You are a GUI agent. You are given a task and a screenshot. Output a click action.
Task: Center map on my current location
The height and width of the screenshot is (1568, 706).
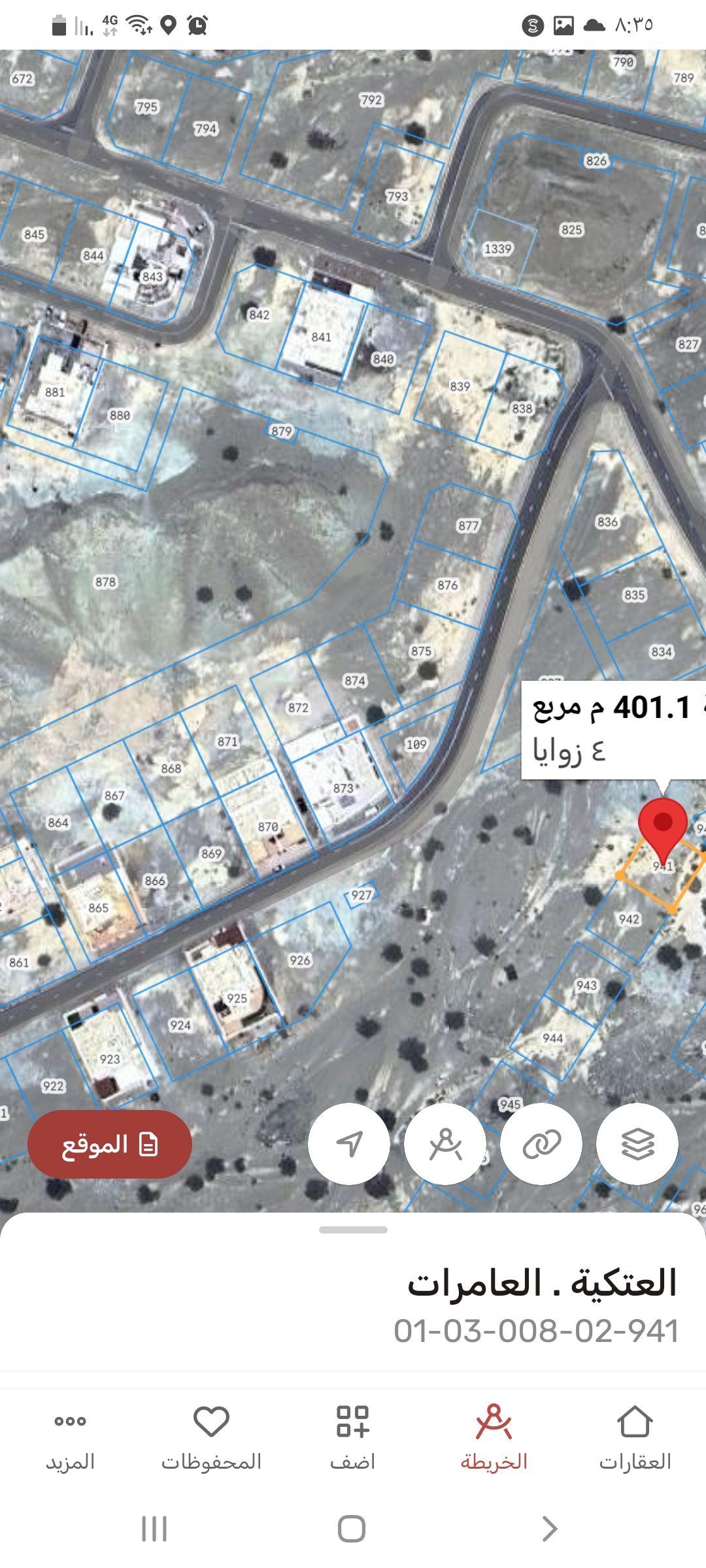[x=349, y=1144]
